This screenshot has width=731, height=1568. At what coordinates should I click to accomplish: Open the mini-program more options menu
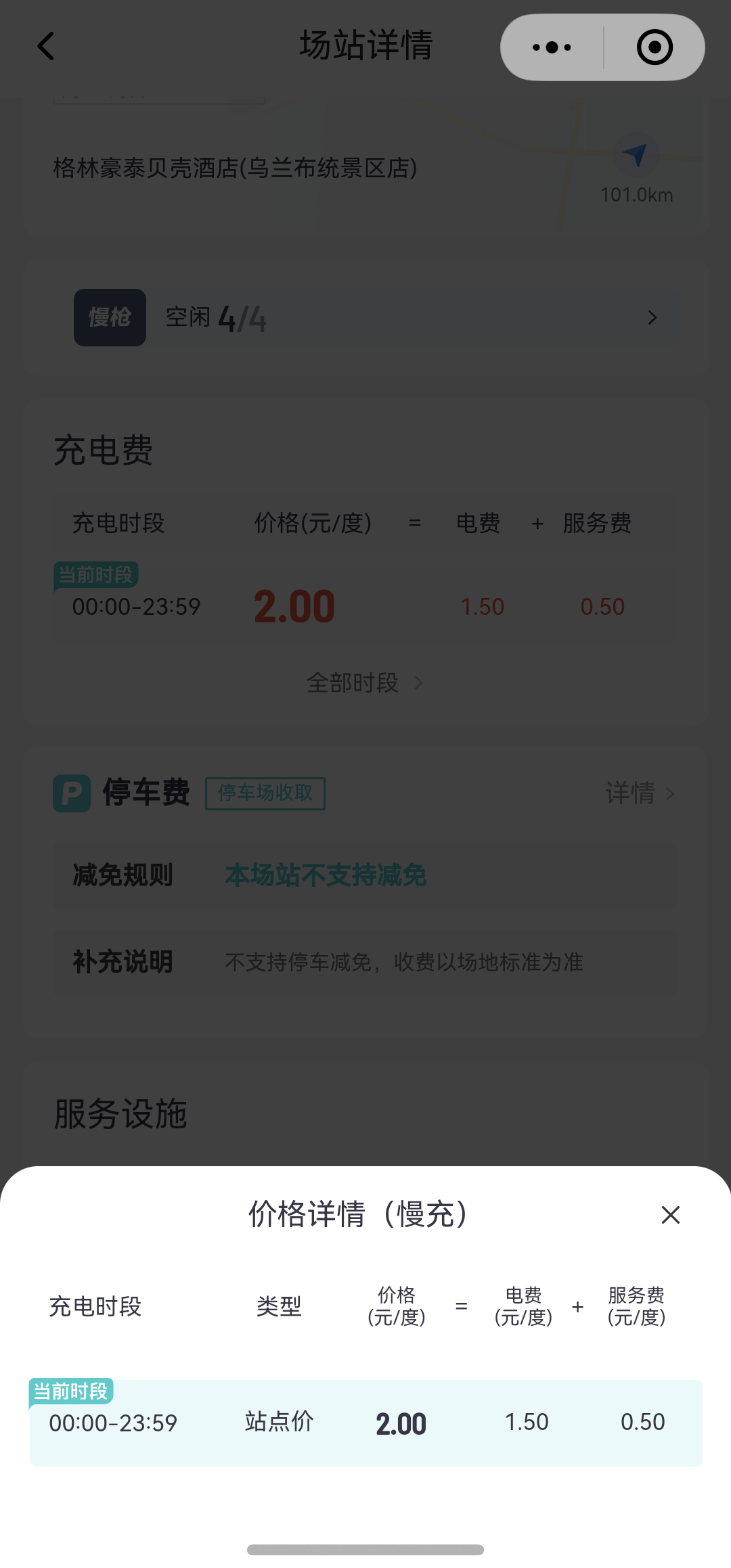[550, 47]
